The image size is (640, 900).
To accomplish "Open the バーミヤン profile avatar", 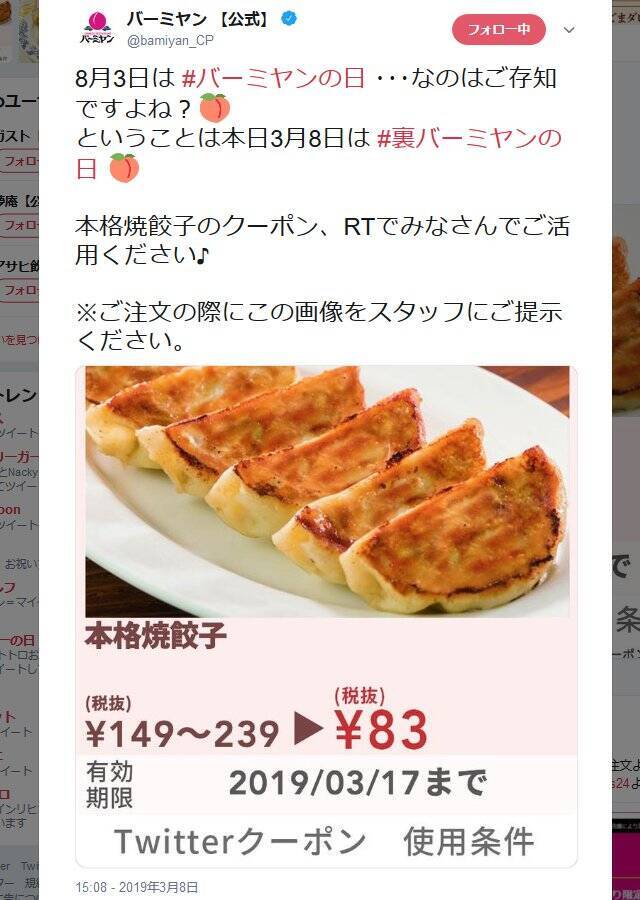I will pyautogui.click(x=97, y=28).
